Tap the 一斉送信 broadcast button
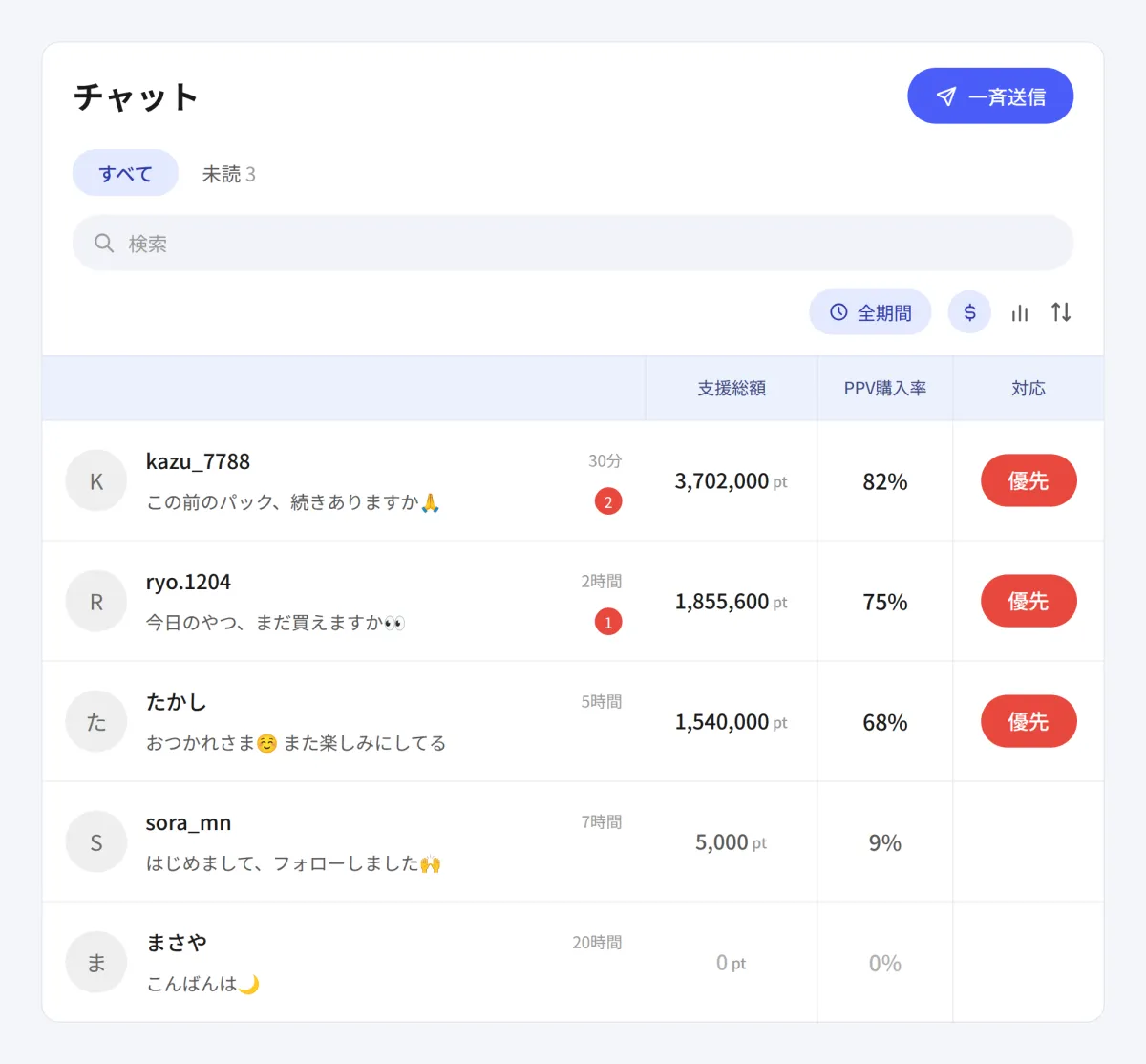Viewport: 1146px width, 1064px height. [x=990, y=96]
